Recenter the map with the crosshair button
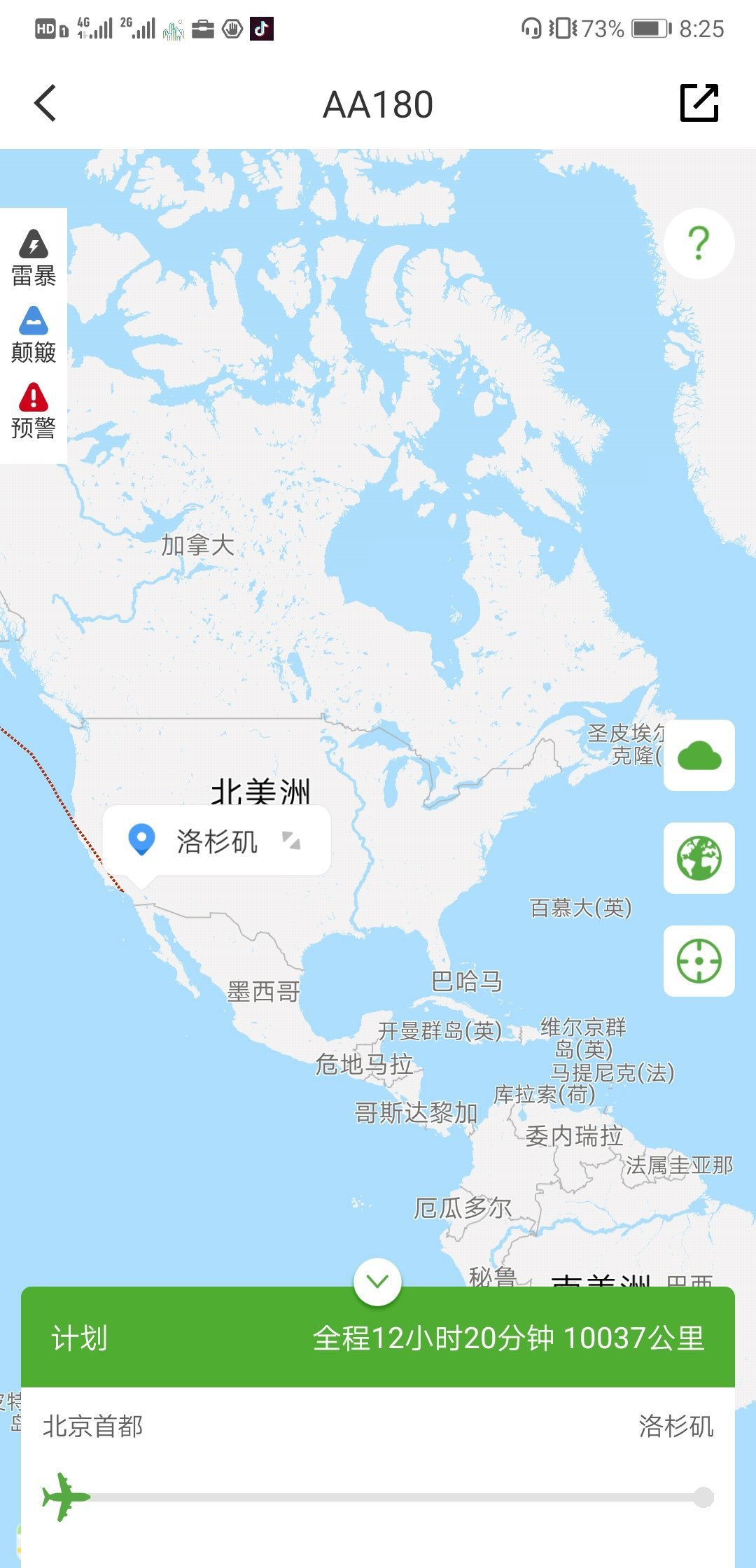The height and width of the screenshot is (1568, 756). [x=699, y=961]
